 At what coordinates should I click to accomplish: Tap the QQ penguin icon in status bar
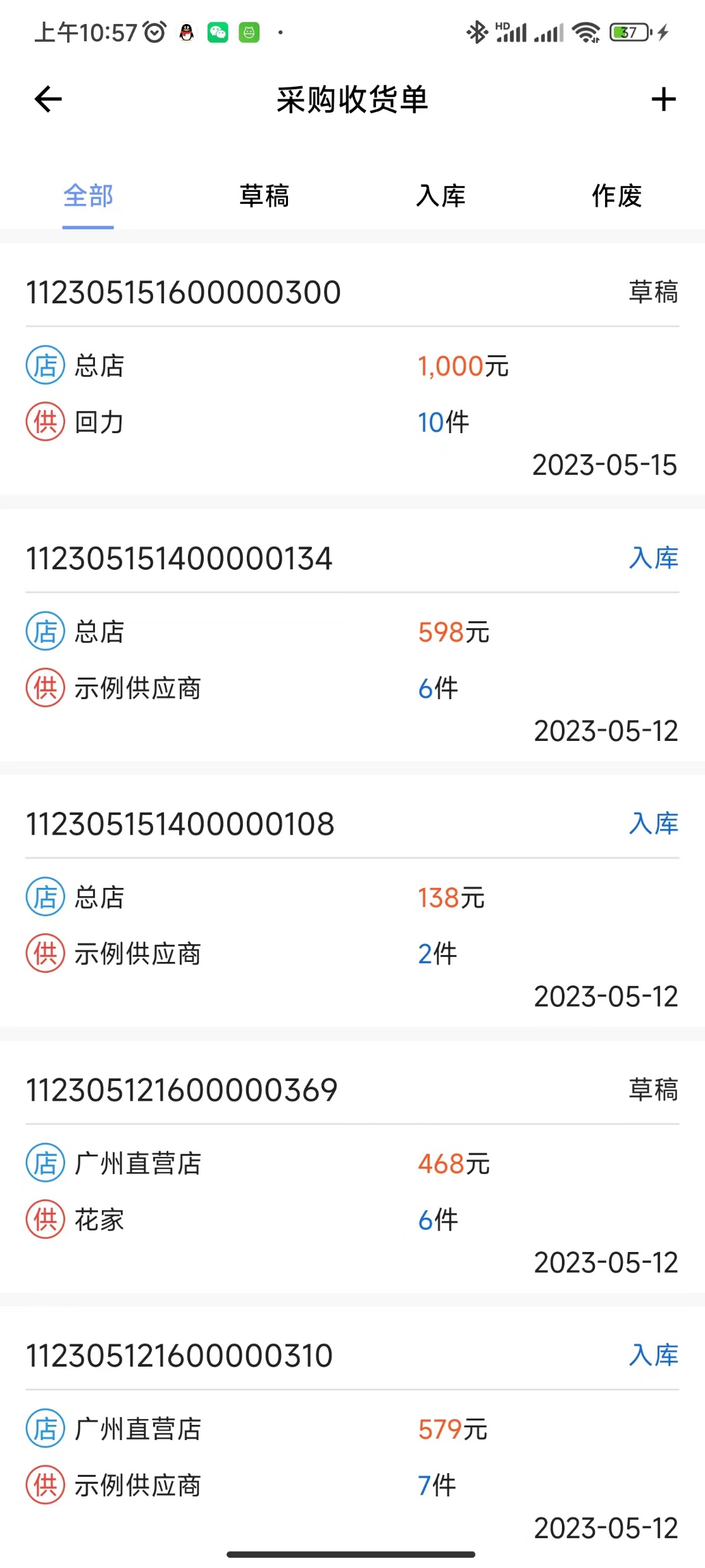tap(184, 32)
